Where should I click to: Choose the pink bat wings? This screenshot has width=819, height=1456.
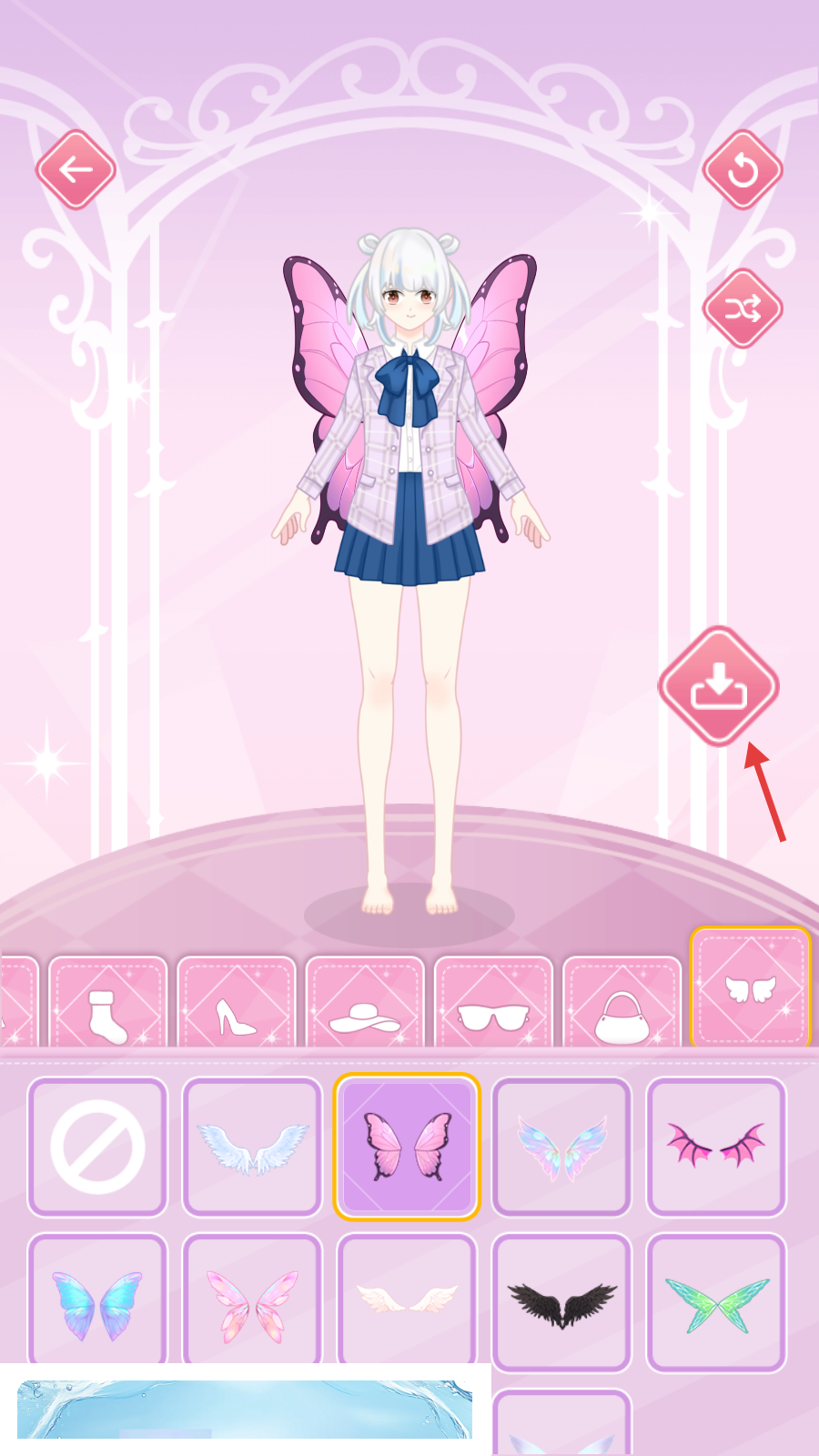point(716,1147)
